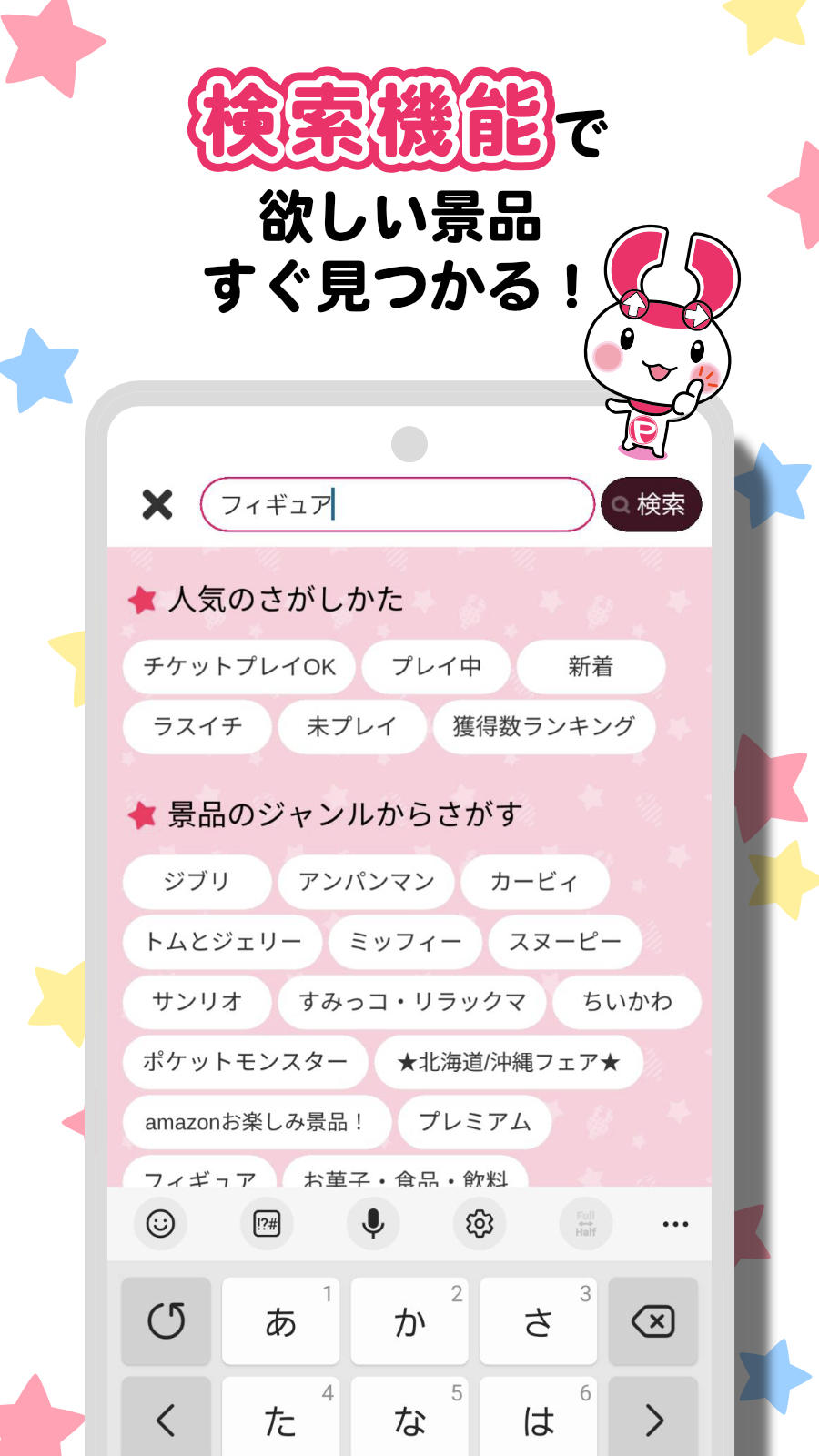Switch to the symbols !?# keyboard

[x=267, y=1224]
